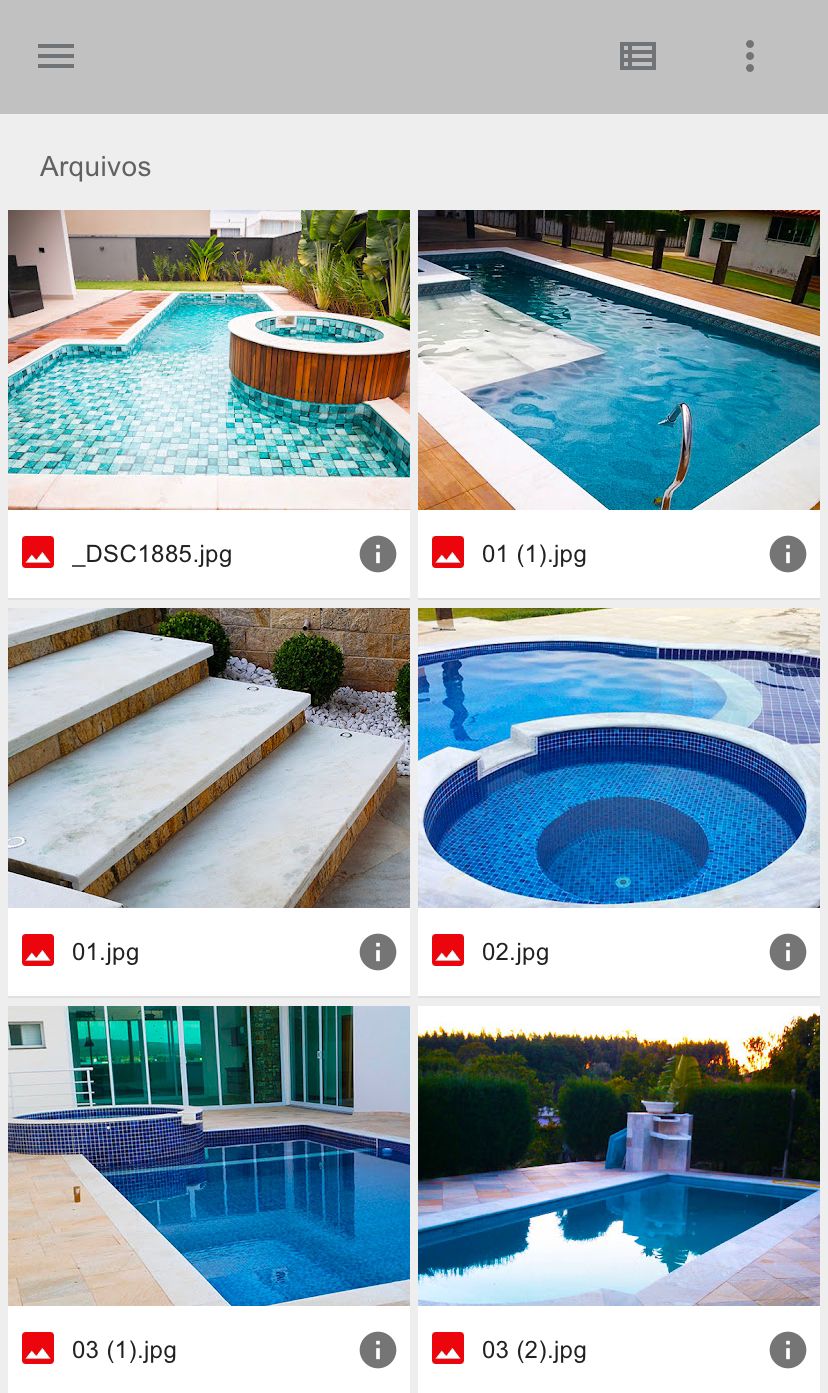Show file info for 02.jpg
The height and width of the screenshot is (1393, 828).
pyautogui.click(x=788, y=951)
